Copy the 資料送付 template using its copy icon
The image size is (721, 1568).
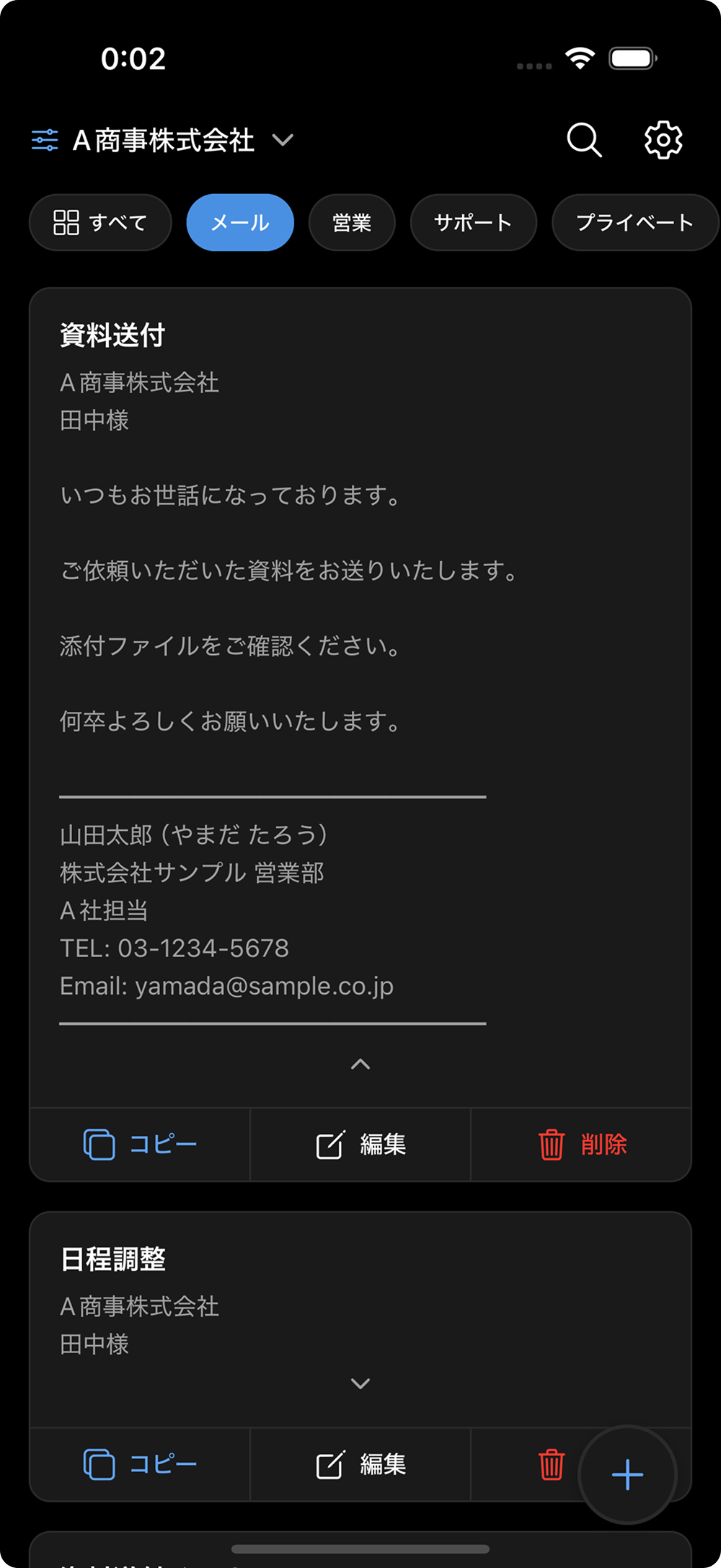point(99,1145)
